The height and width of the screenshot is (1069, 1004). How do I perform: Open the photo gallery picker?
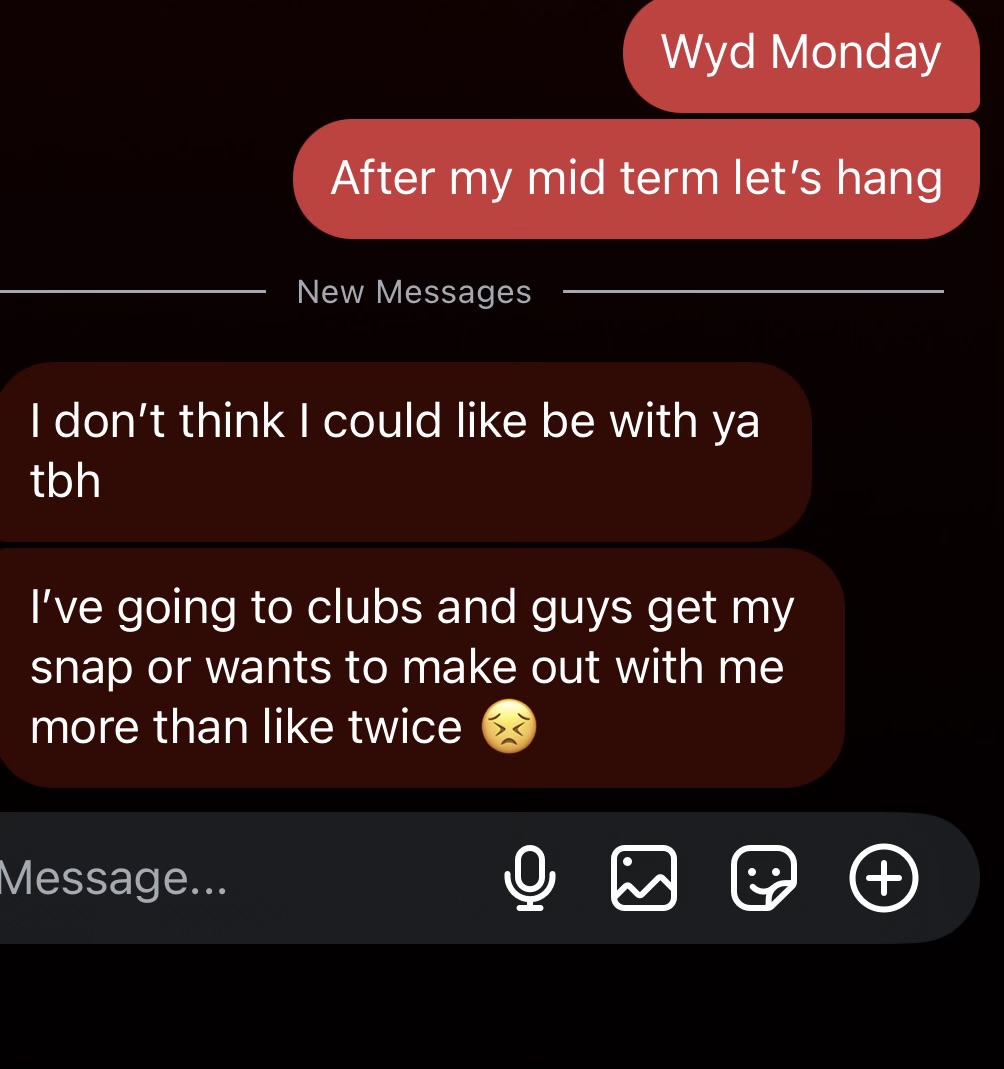click(643, 878)
